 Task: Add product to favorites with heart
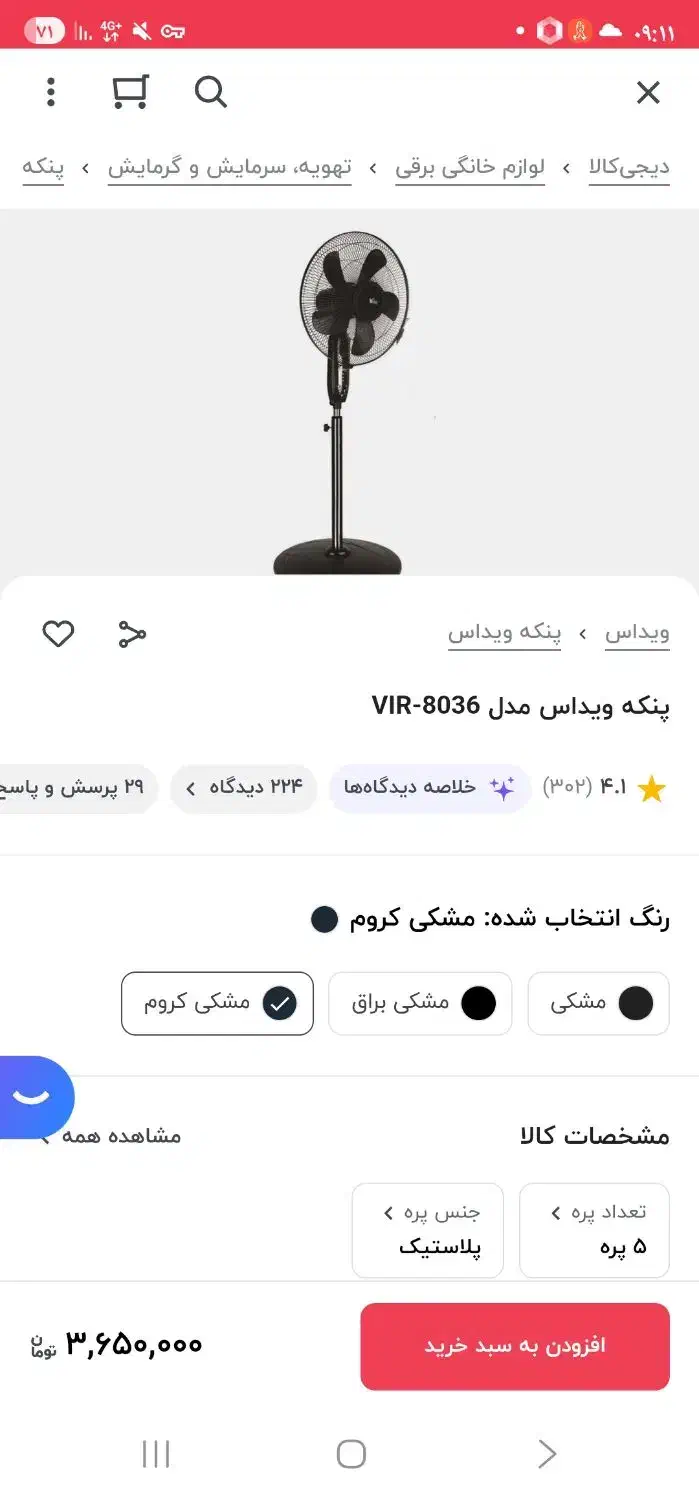pyautogui.click(x=58, y=634)
